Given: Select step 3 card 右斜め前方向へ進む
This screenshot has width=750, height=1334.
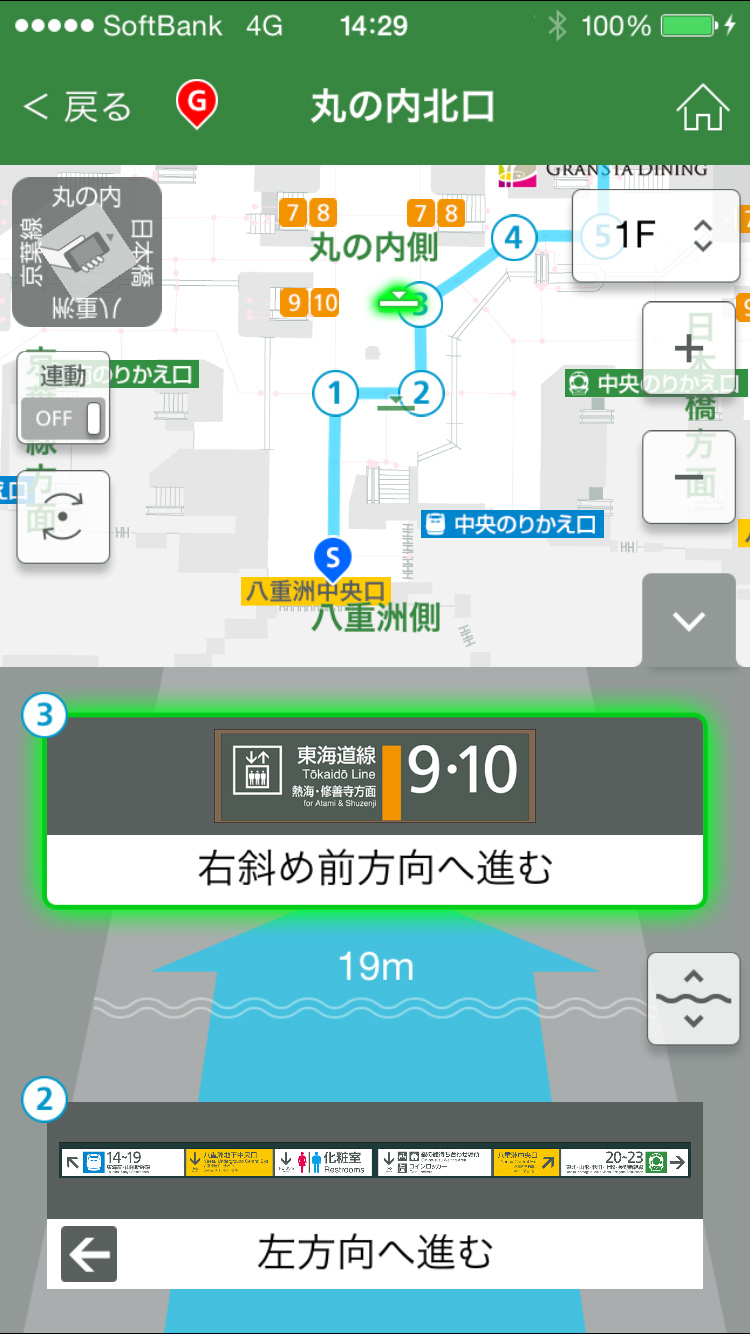Looking at the screenshot, I should point(375,812).
